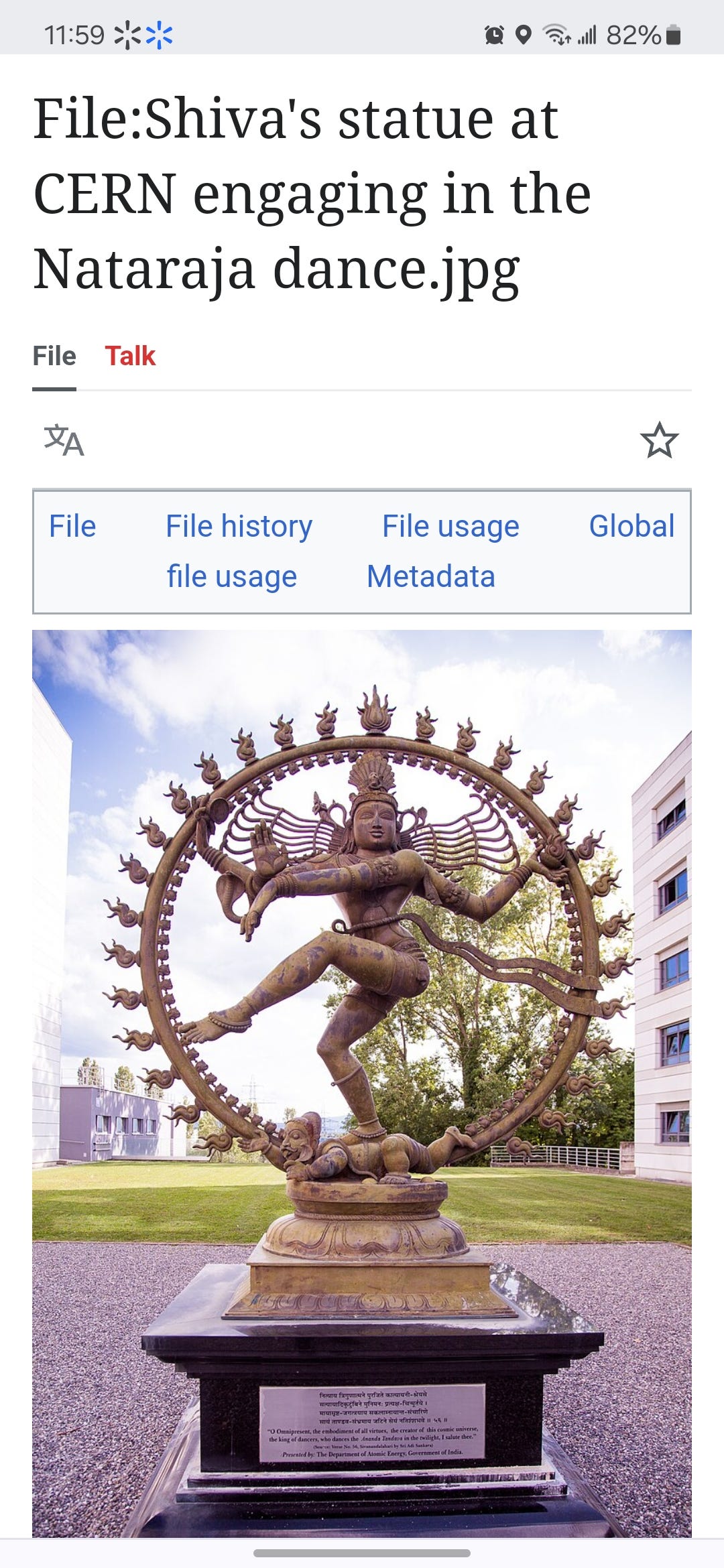Select the File tab
Image resolution: width=724 pixels, height=1568 pixels.
coord(54,356)
